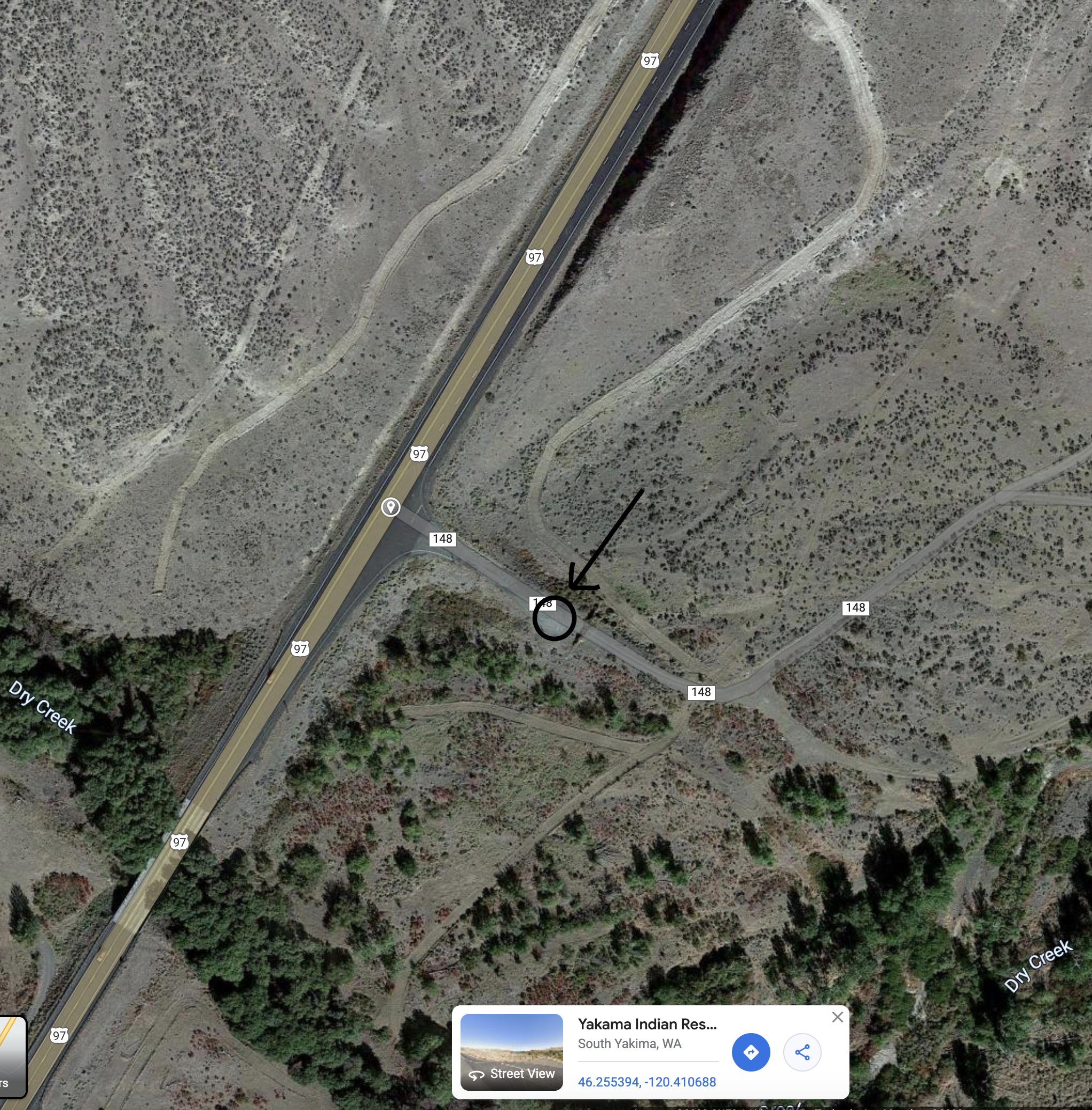Tap coordinates link 46.255394, -120.410688
Screen dimensions: 1092x1110
pyautogui.click(x=646, y=1082)
